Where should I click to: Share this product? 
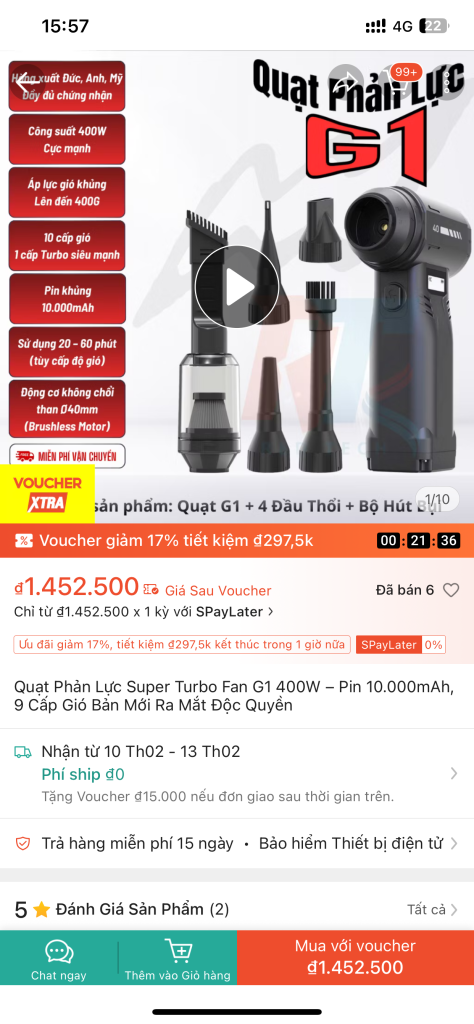coord(345,82)
